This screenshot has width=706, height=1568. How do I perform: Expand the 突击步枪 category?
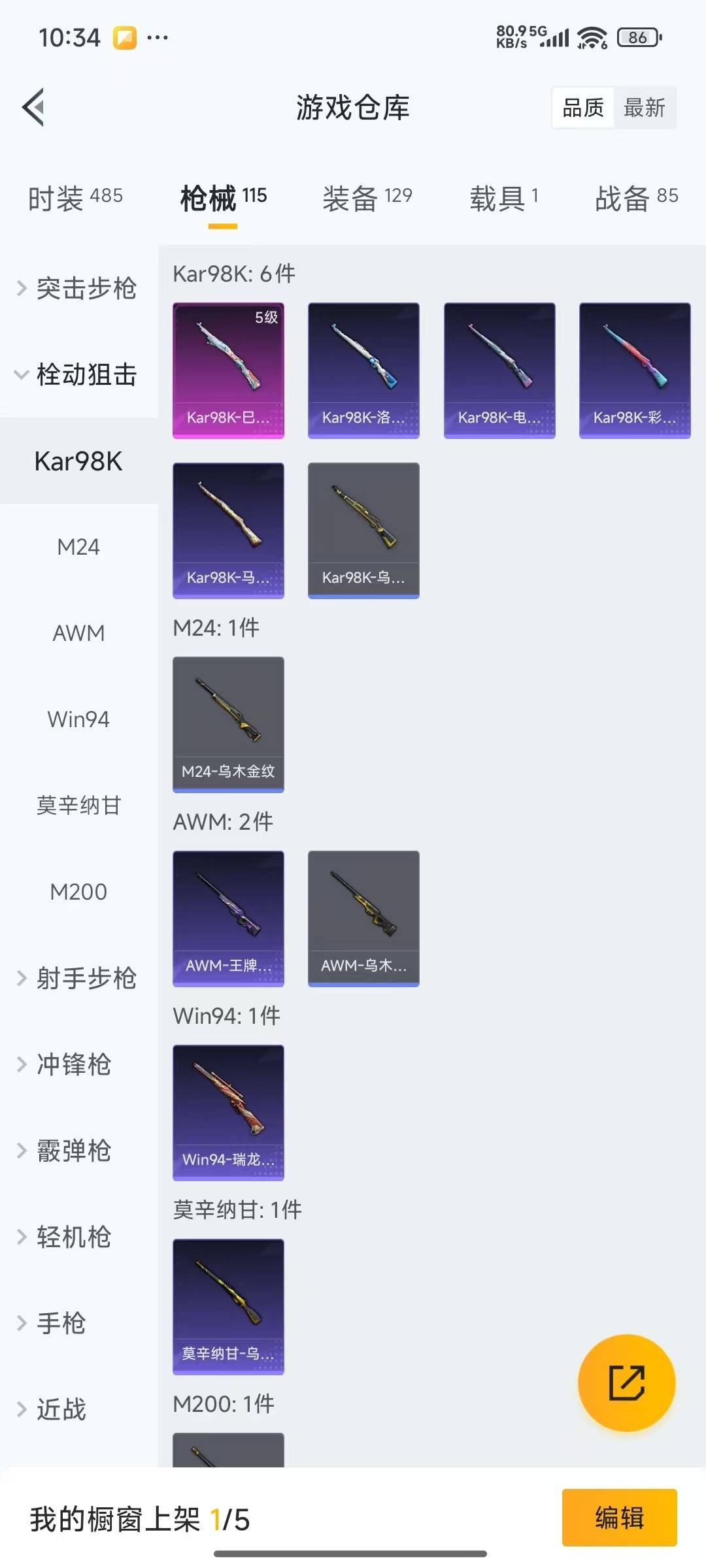pos(78,288)
